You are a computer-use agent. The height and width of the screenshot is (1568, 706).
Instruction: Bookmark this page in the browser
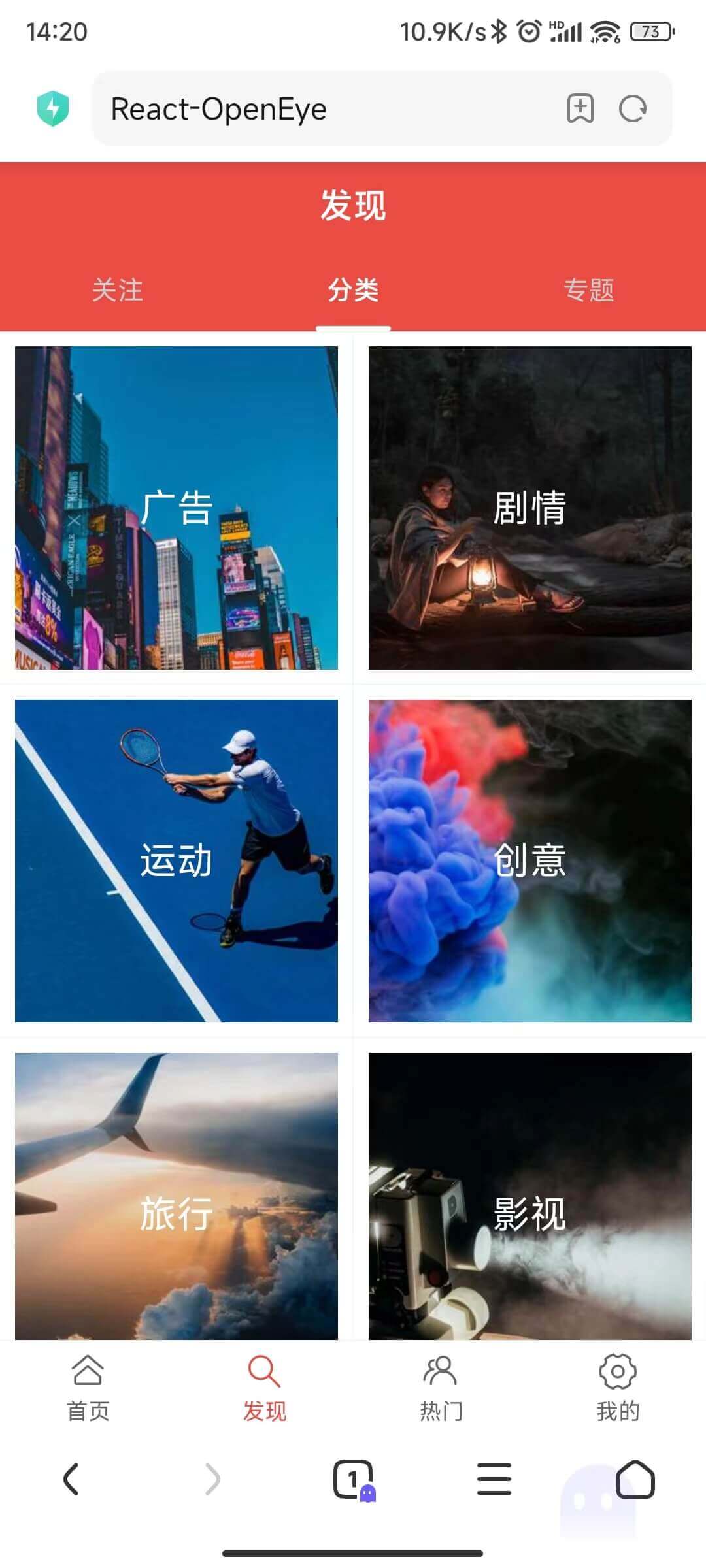[580, 108]
